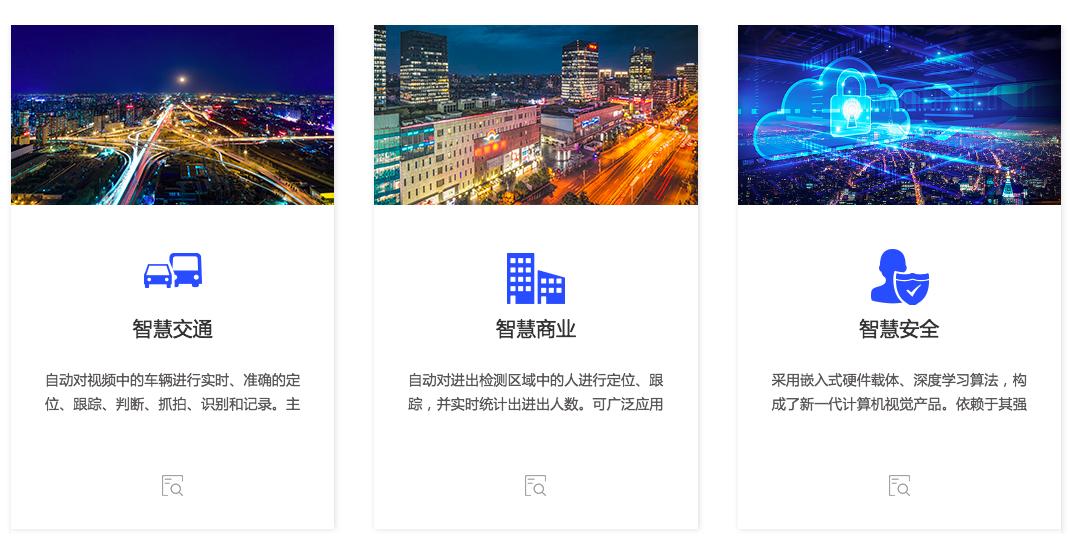View details icon under 智慧商业
Image resolution: width=1070 pixels, height=557 pixels.
pos(536,485)
